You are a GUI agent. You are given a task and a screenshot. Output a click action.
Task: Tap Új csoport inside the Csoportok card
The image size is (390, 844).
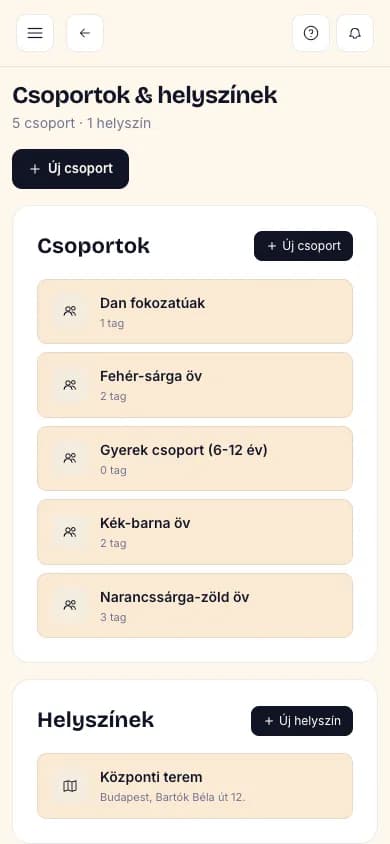click(303, 246)
